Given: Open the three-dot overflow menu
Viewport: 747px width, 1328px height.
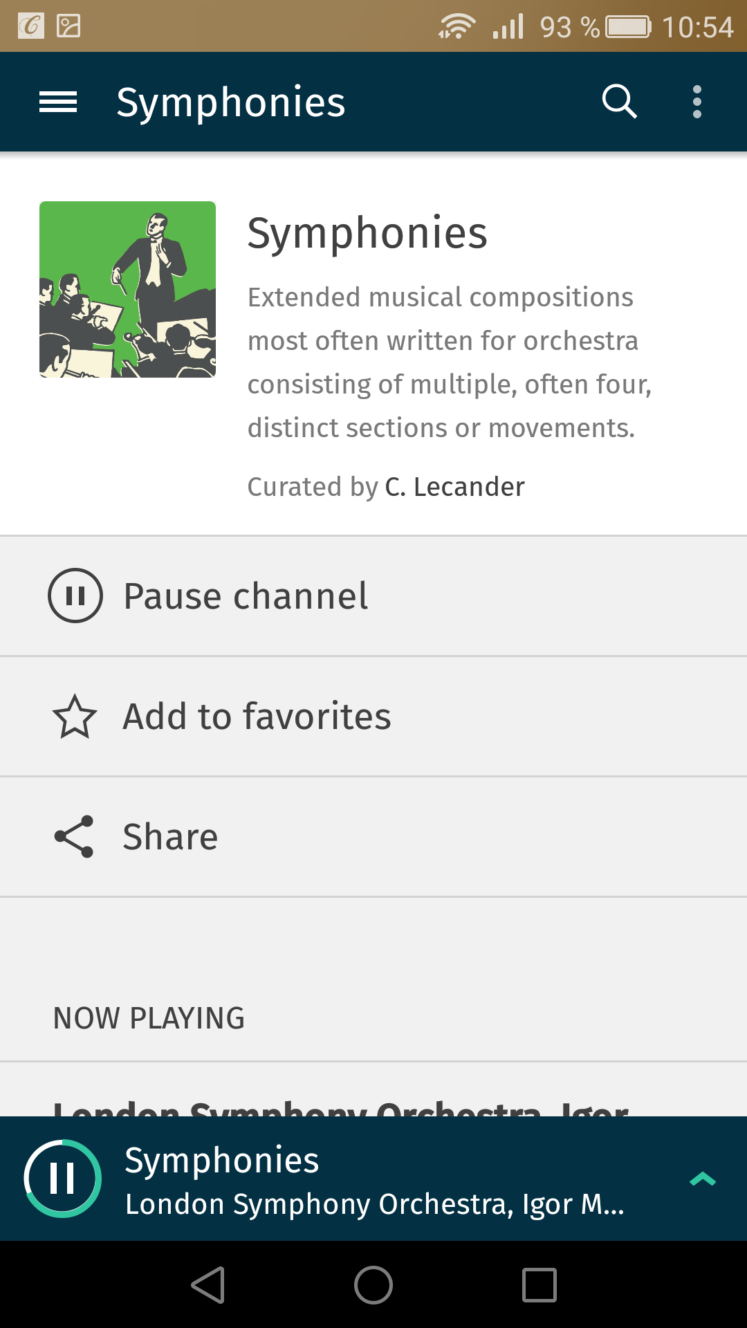Looking at the screenshot, I should 697,102.
